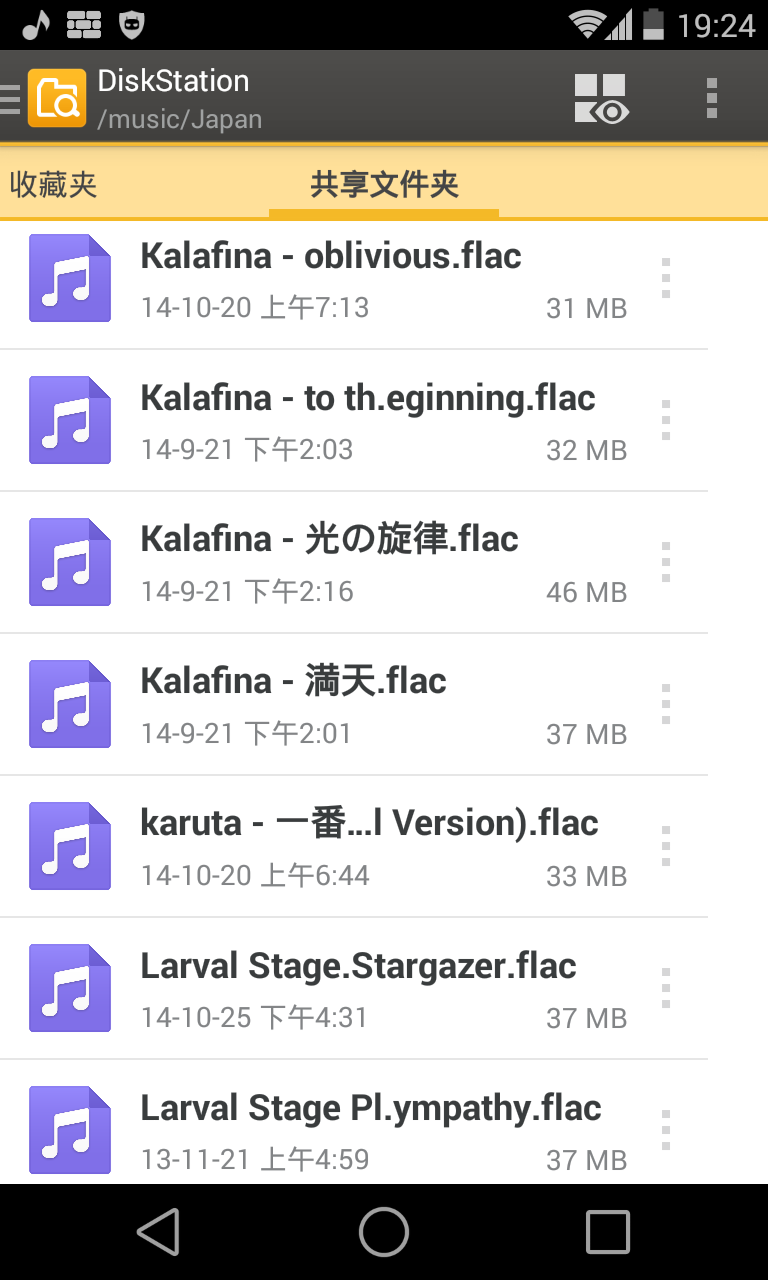Image resolution: width=768 pixels, height=1280 pixels.
Task: Open more menu for Kalafina - 光の旋律.flac
Action: (666, 562)
